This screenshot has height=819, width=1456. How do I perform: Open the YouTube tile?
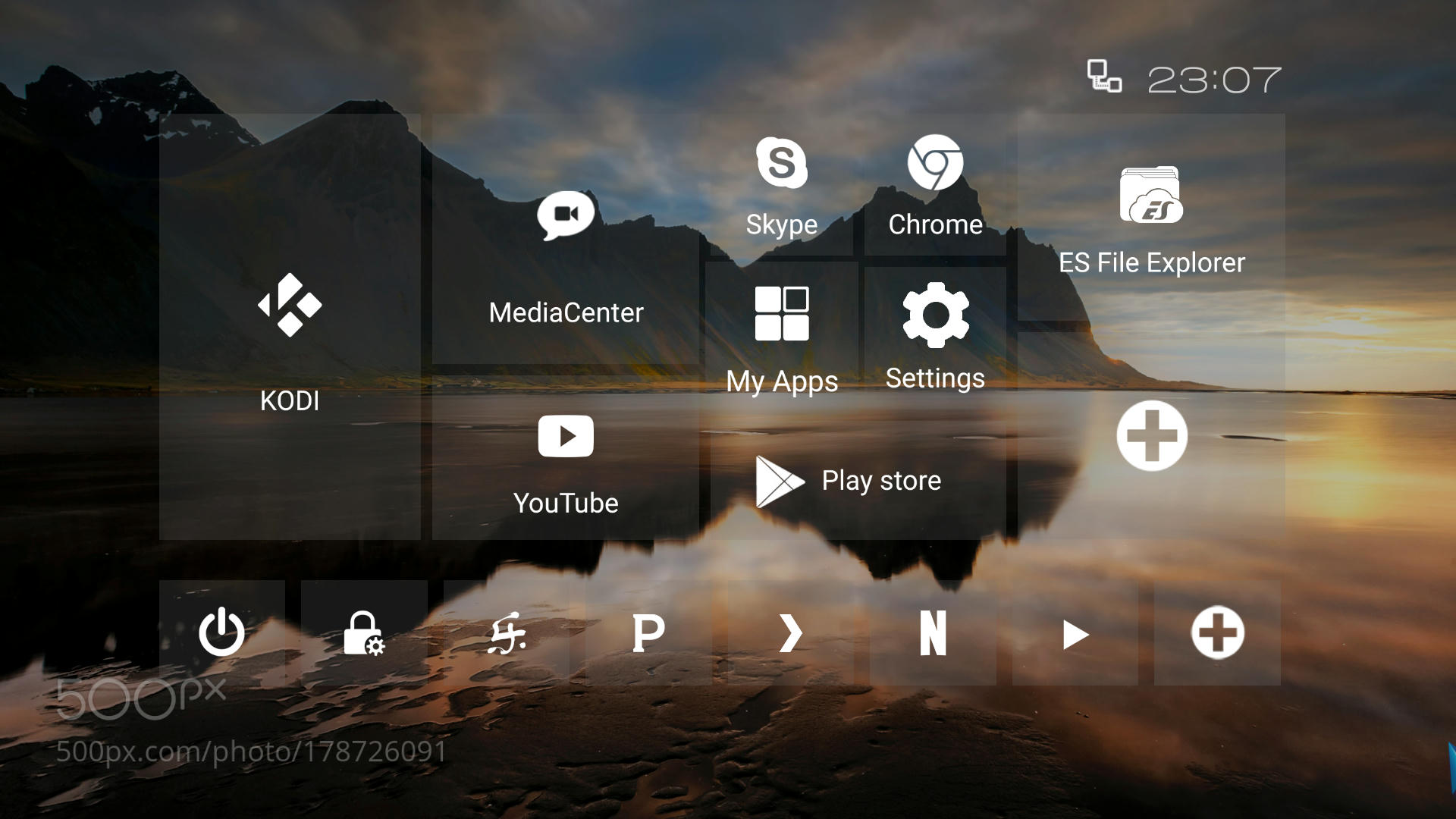point(566,457)
